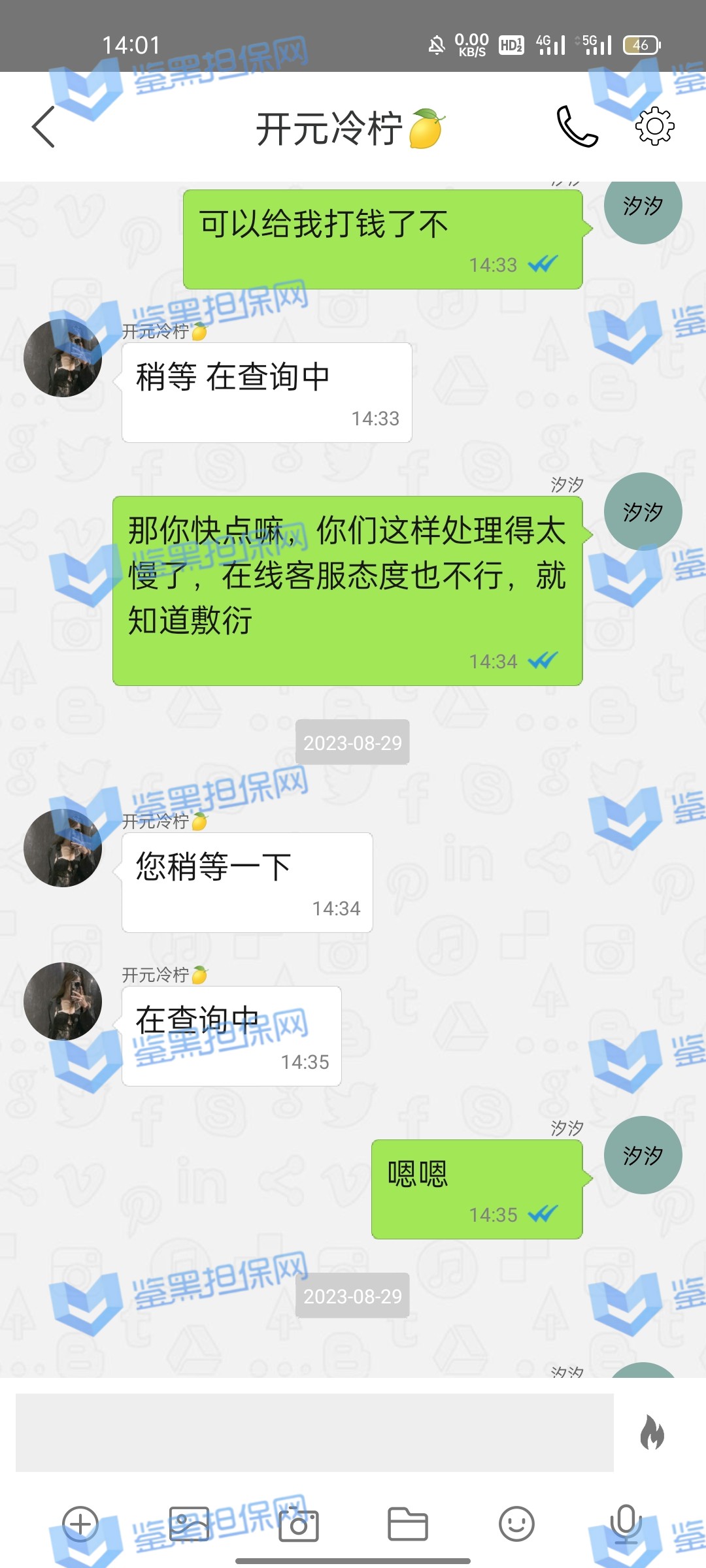Attach a file using the folder icon
Image resolution: width=706 pixels, height=1568 pixels.
click(x=408, y=1524)
